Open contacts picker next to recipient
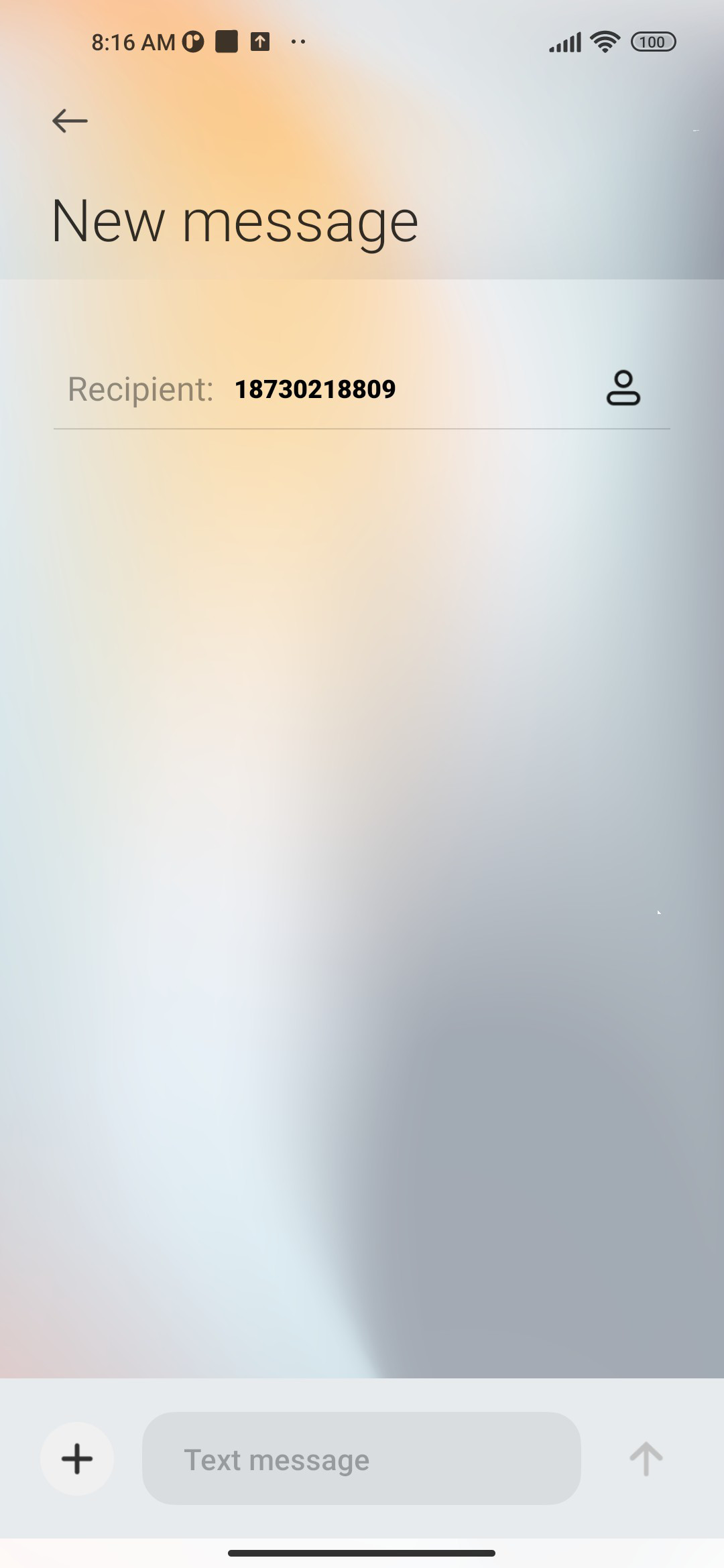Image resolution: width=724 pixels, height=1568 pixels. tap(623, 388)
